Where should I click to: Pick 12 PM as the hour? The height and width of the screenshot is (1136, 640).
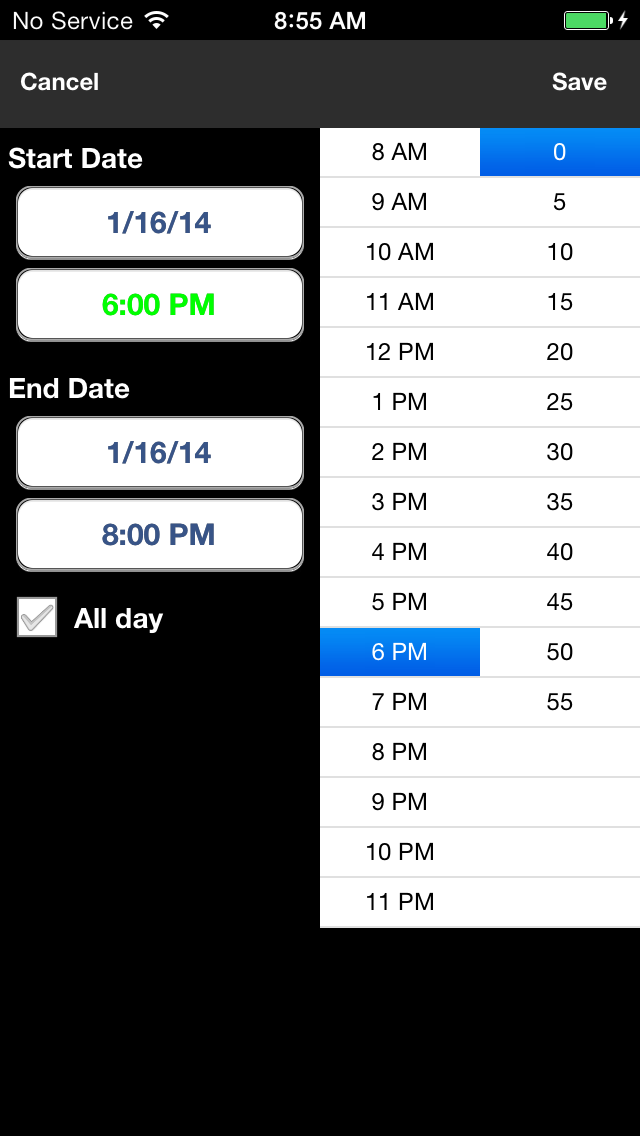(399, 352)
